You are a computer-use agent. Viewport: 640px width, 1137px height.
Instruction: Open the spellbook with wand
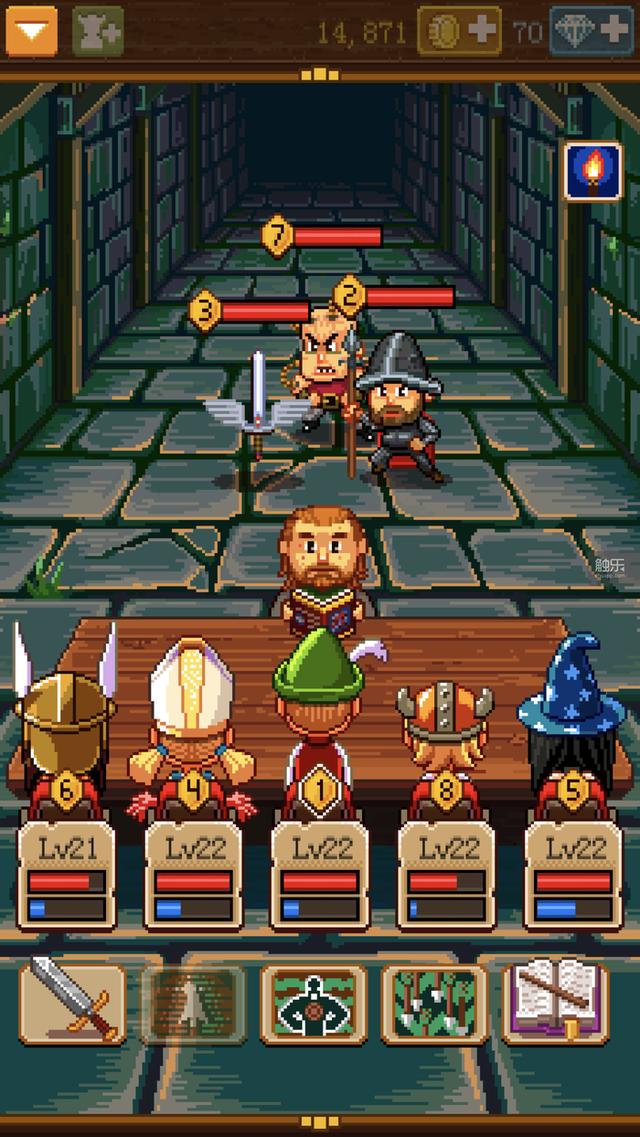pos(556,1004)
